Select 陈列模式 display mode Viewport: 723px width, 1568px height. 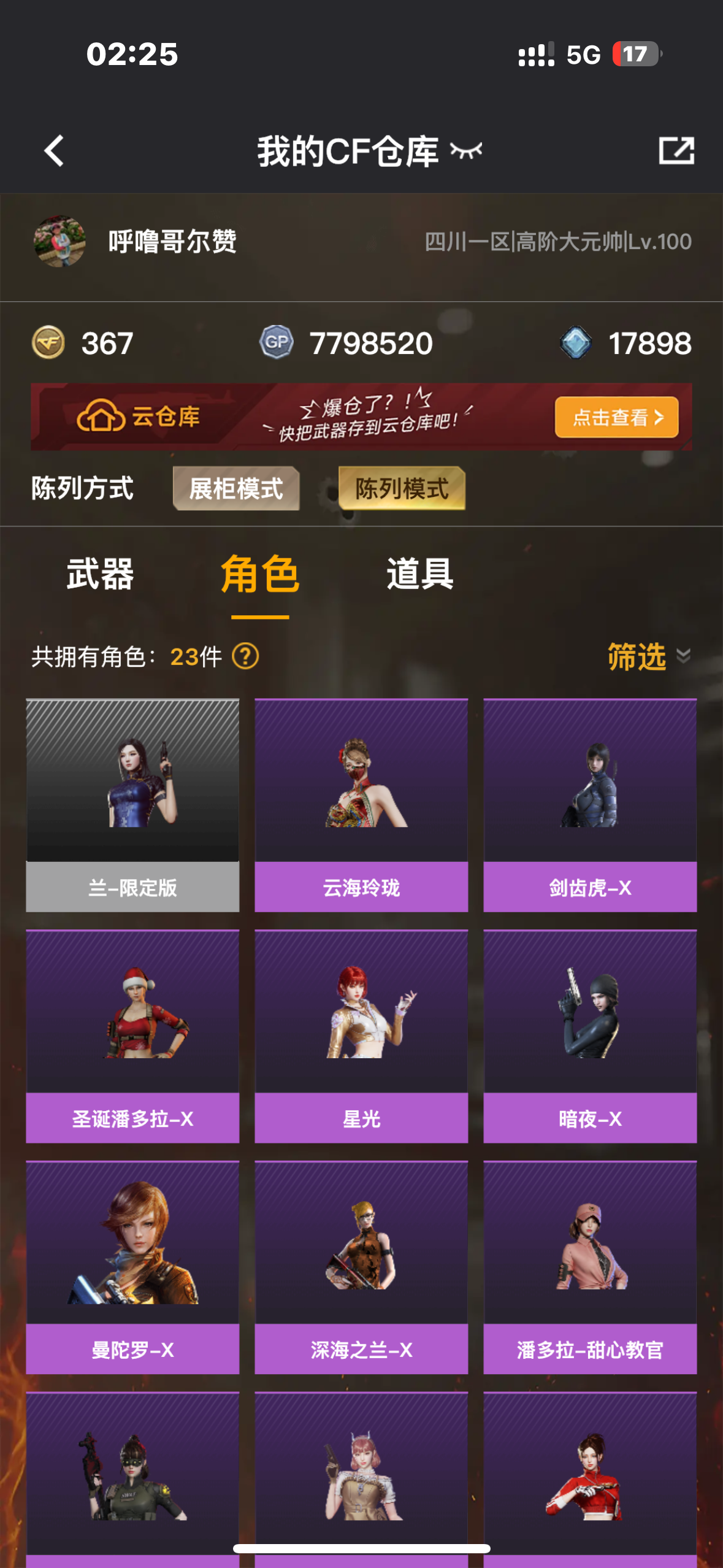pos(402,489)
